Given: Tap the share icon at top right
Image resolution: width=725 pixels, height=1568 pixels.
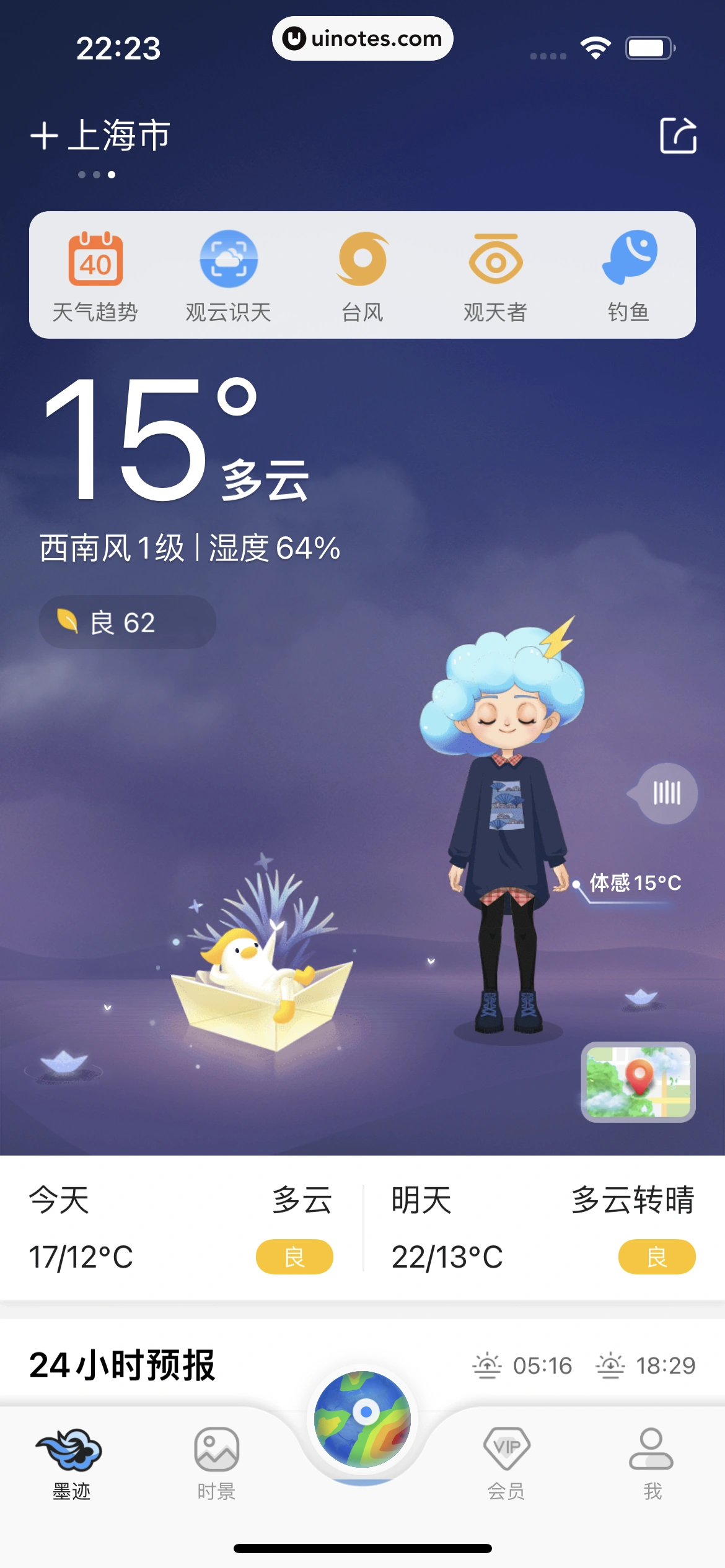Looking at the screenshot, I should pyautogui.click(x=679, y=135).
